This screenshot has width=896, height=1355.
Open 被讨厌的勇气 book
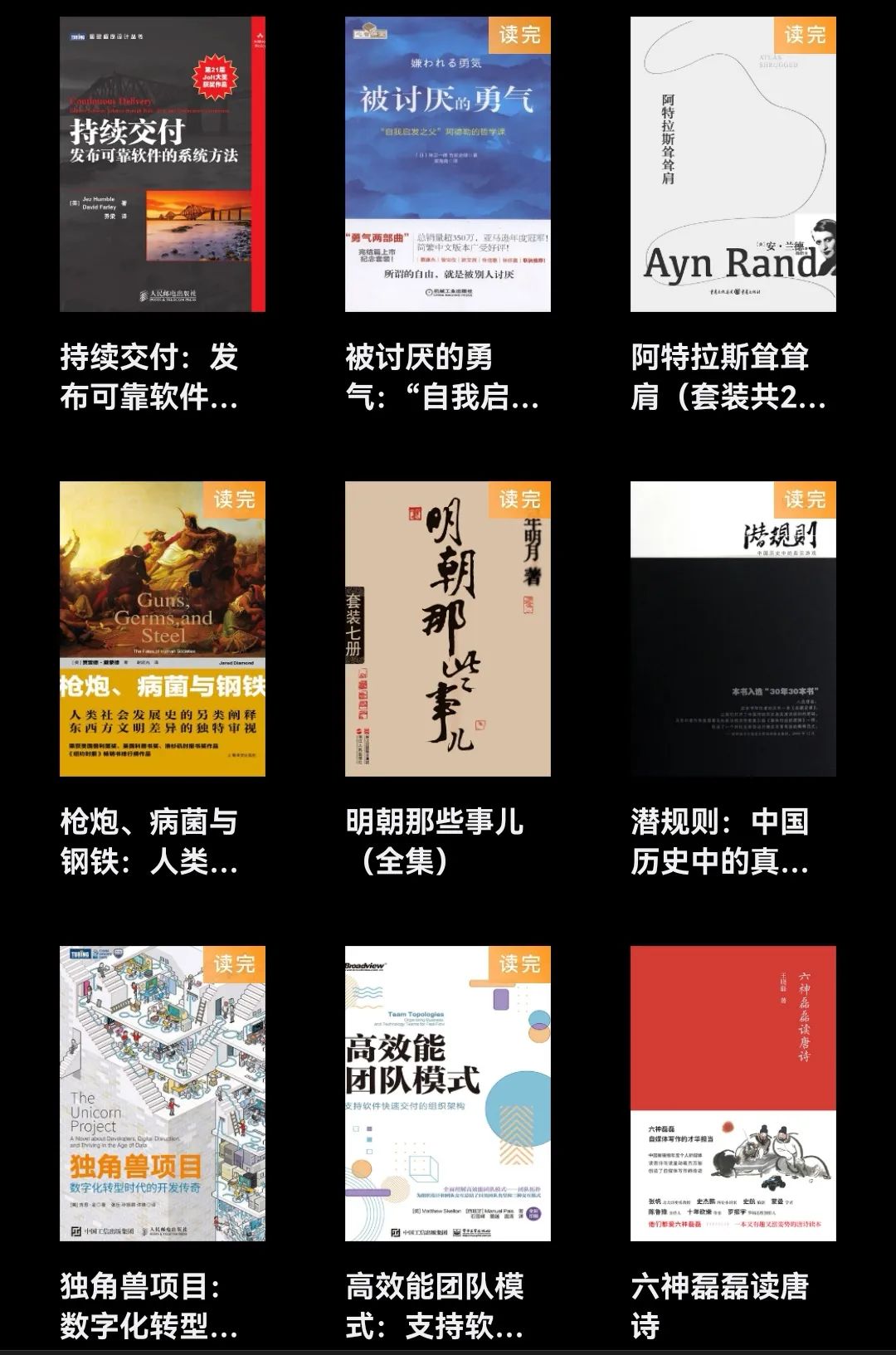click(x=448, y=164)
